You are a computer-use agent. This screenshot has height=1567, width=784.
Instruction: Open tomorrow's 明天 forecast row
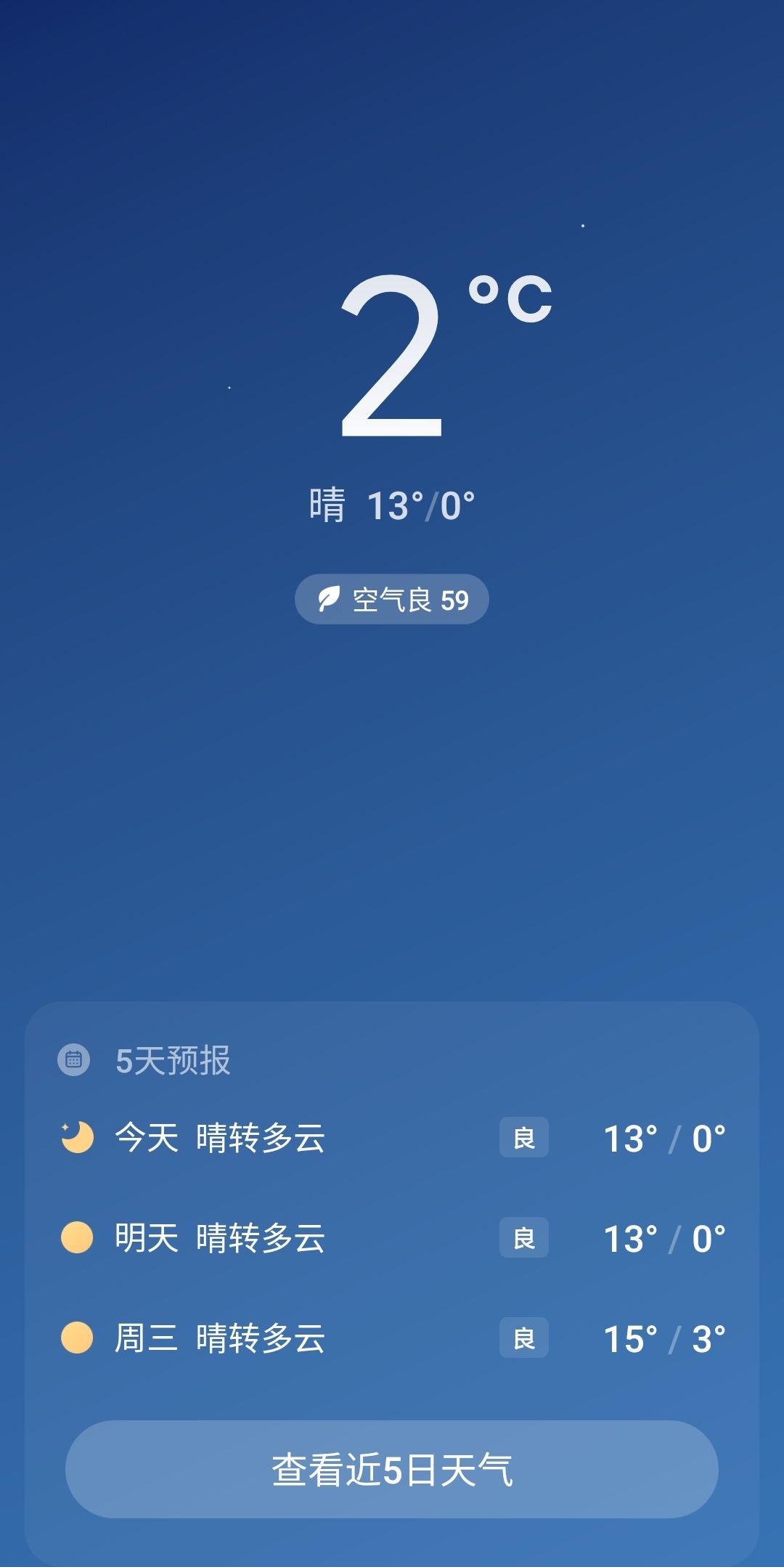[392, 1238]
